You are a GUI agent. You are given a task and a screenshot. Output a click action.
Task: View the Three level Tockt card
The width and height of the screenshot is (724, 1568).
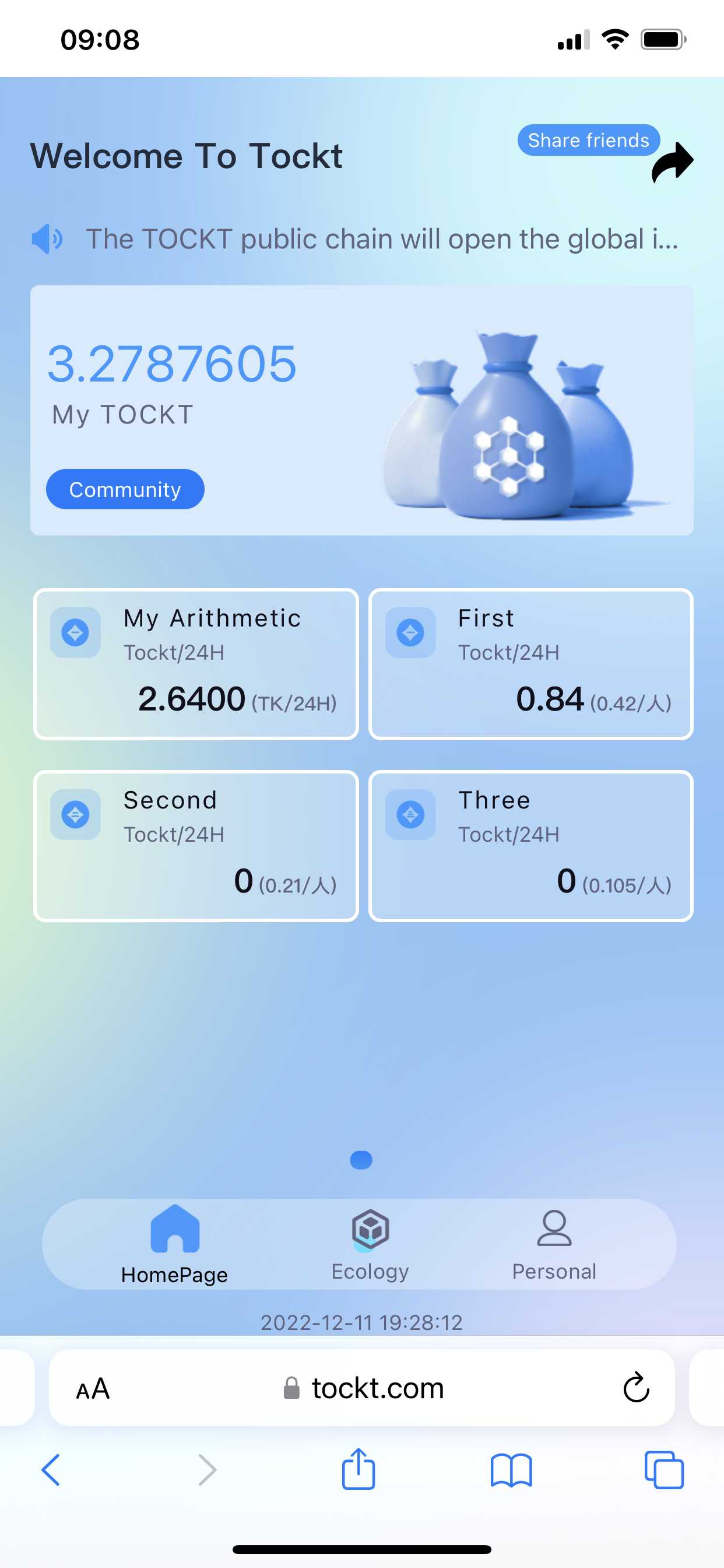(x=530, y=846)
